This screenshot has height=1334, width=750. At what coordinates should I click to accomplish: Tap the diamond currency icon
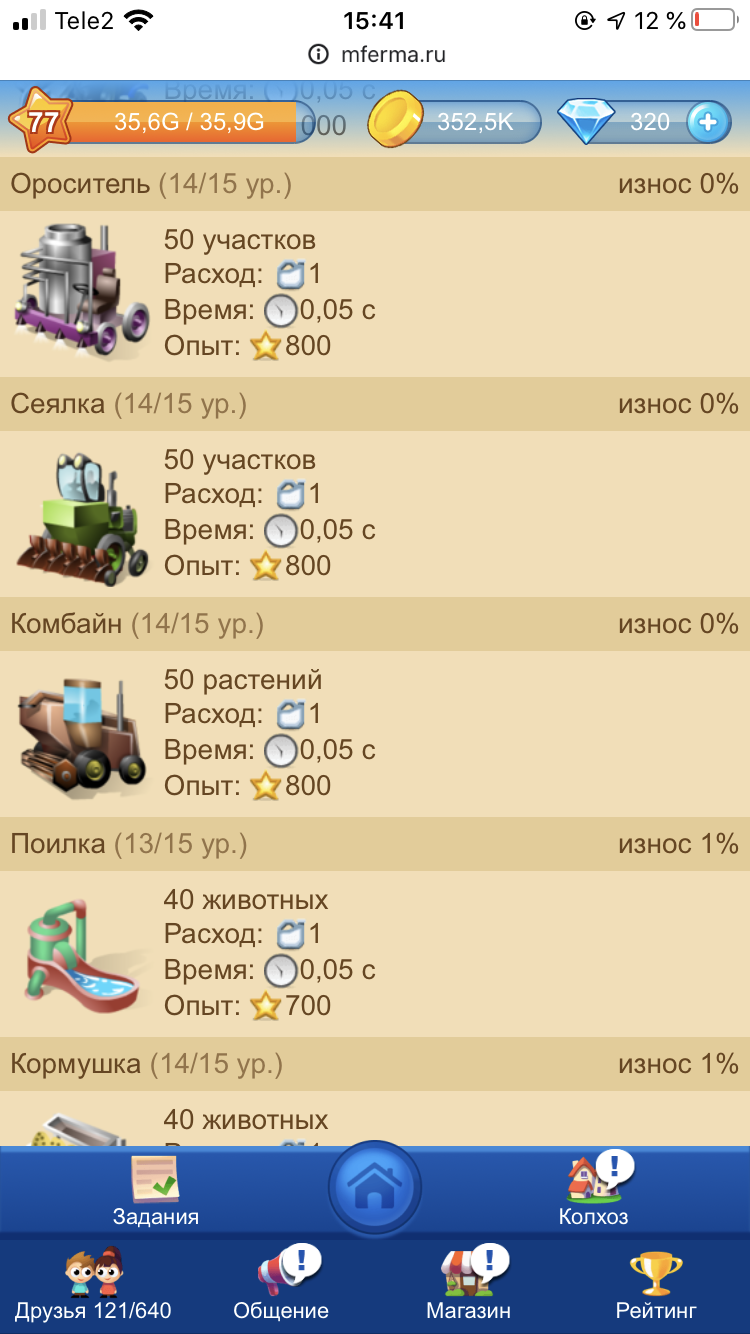[x=585, y=121]
